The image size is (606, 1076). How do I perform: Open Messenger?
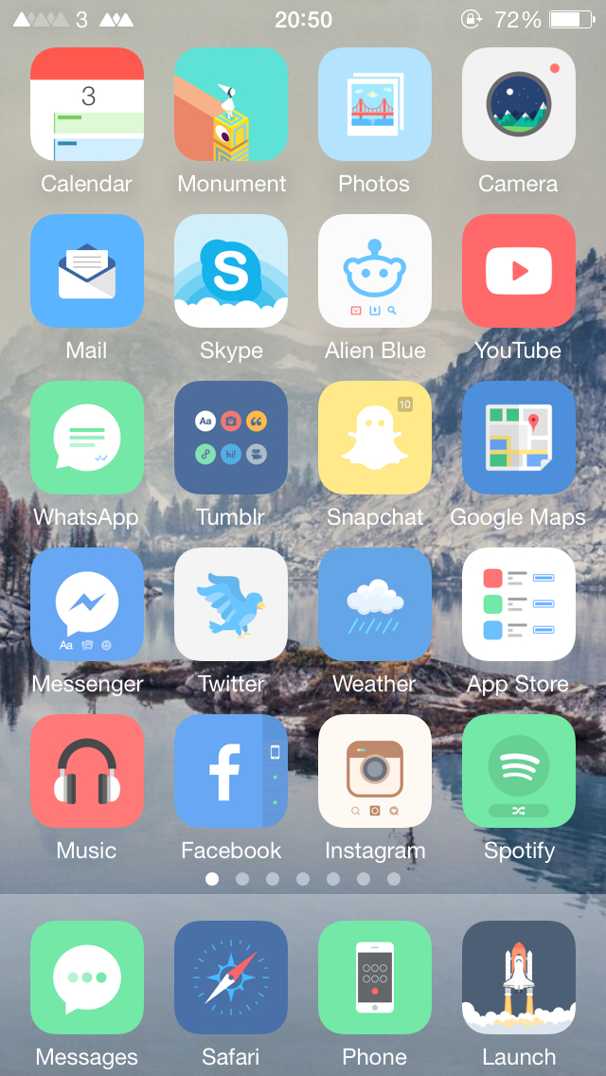click(x=87, y=604)
